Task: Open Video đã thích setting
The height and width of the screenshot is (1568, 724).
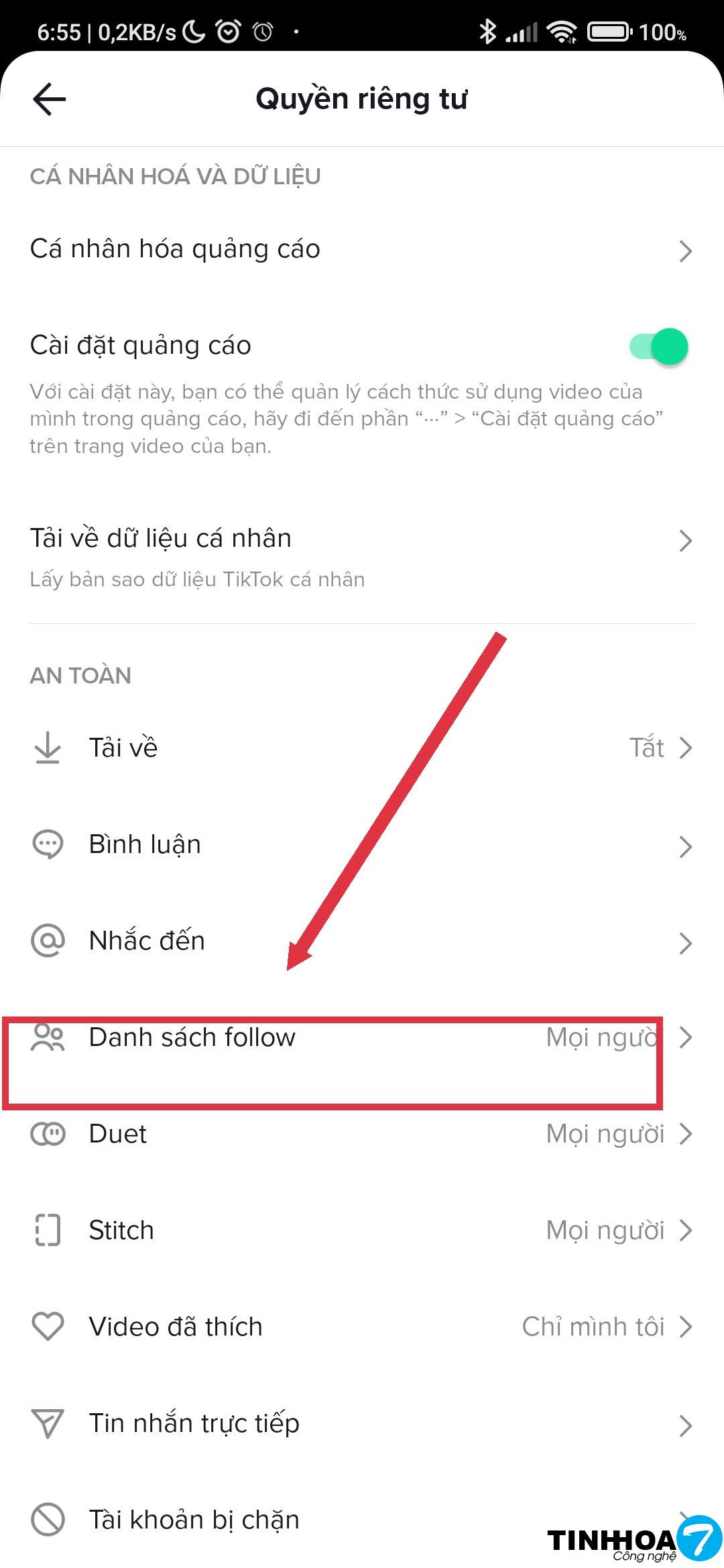Action: click(362, 1327)
